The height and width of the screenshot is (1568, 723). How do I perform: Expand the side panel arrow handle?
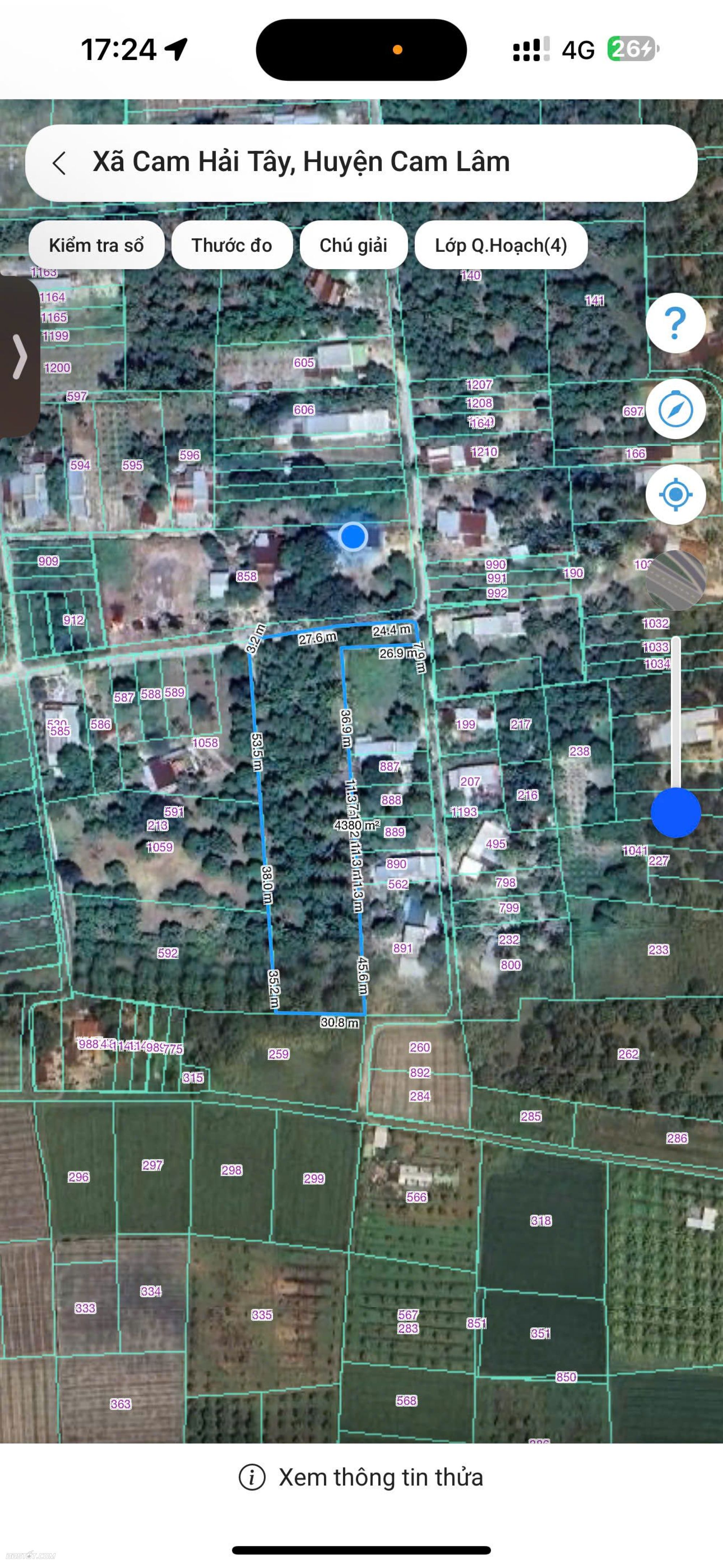[20, 357]
